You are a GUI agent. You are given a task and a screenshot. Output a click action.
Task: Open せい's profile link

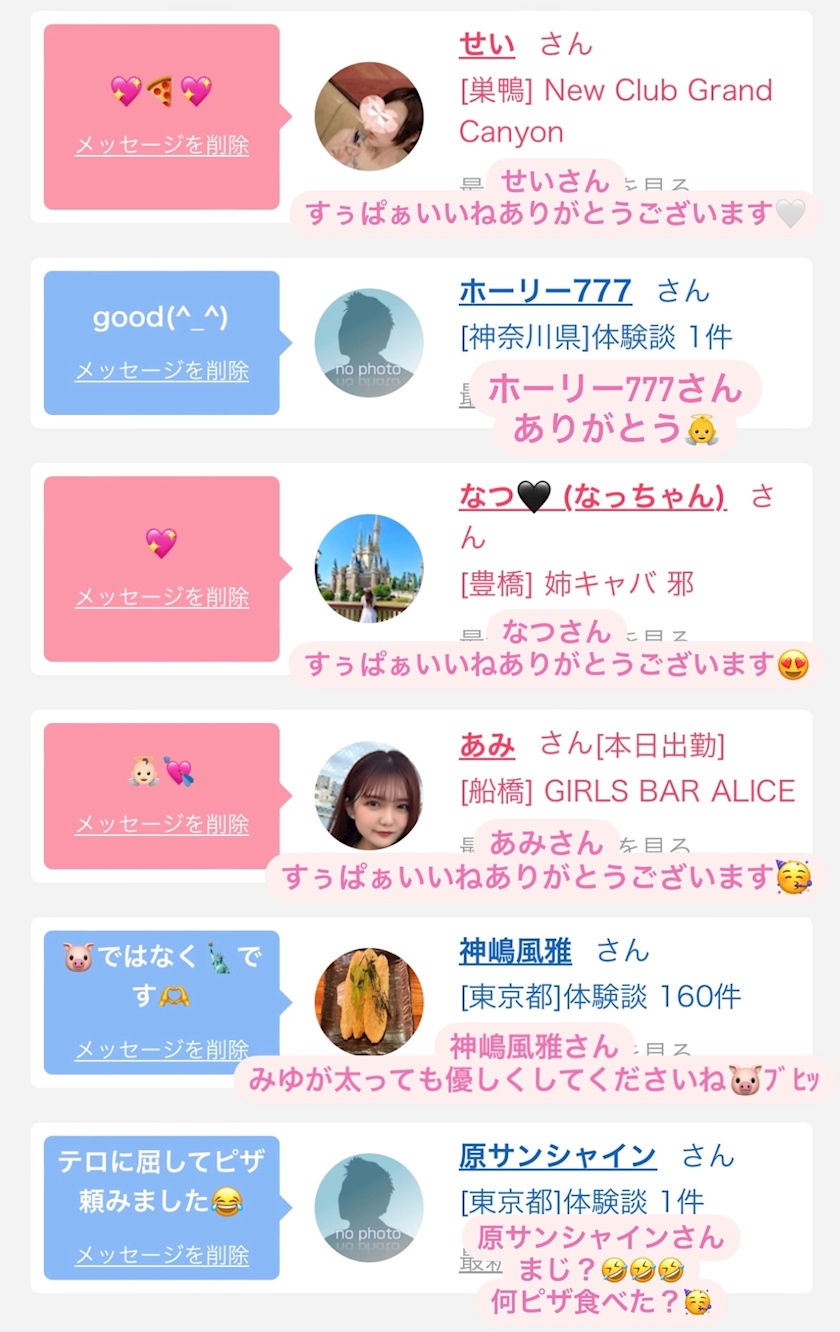(x=487, y=45)
